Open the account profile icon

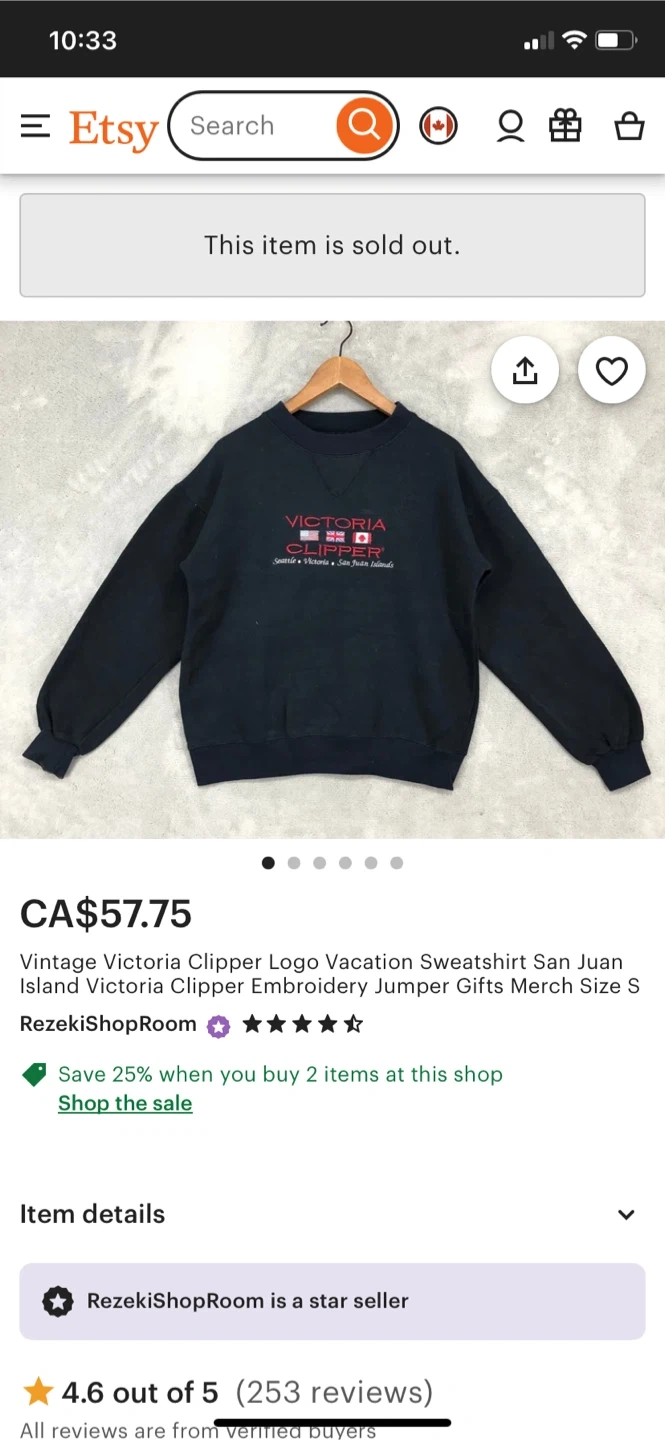pyautogui.click(x=510, y=126)
